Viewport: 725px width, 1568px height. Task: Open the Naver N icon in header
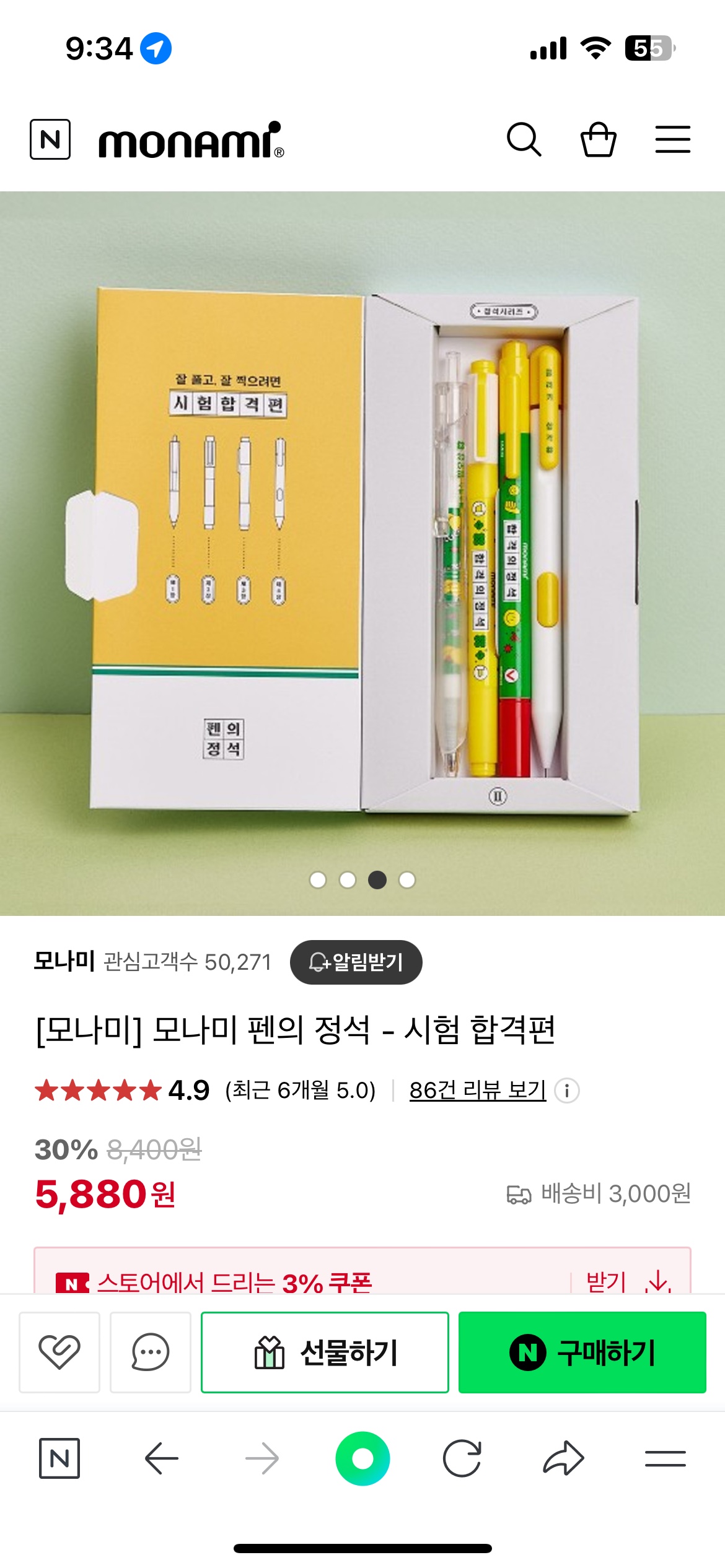(x=50, y=139)
